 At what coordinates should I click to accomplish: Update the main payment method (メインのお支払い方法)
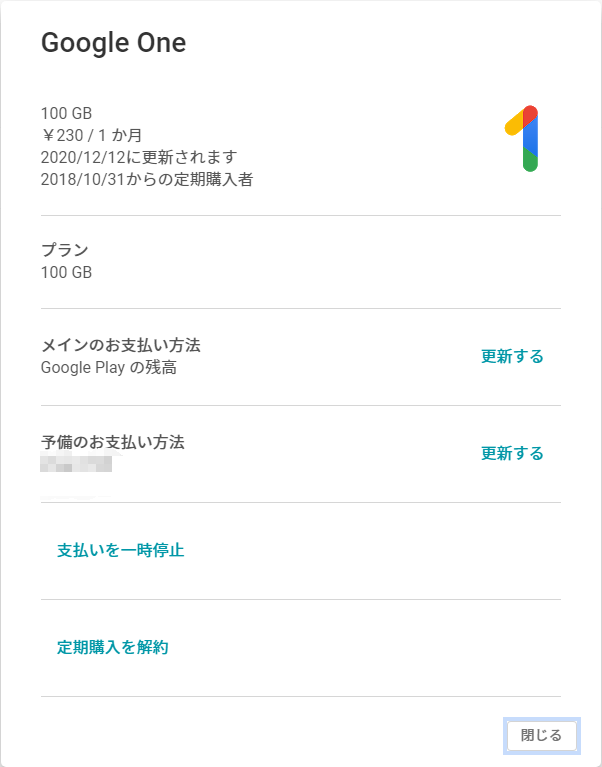[512, 356]
